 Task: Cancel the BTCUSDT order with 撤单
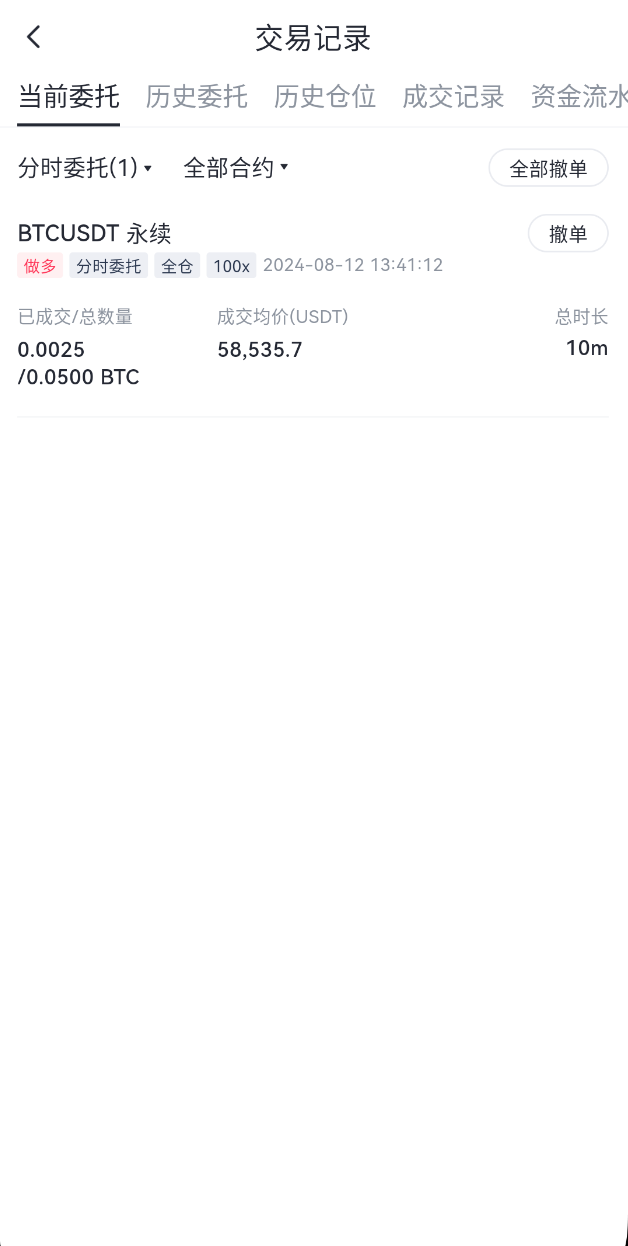[568, 234]
